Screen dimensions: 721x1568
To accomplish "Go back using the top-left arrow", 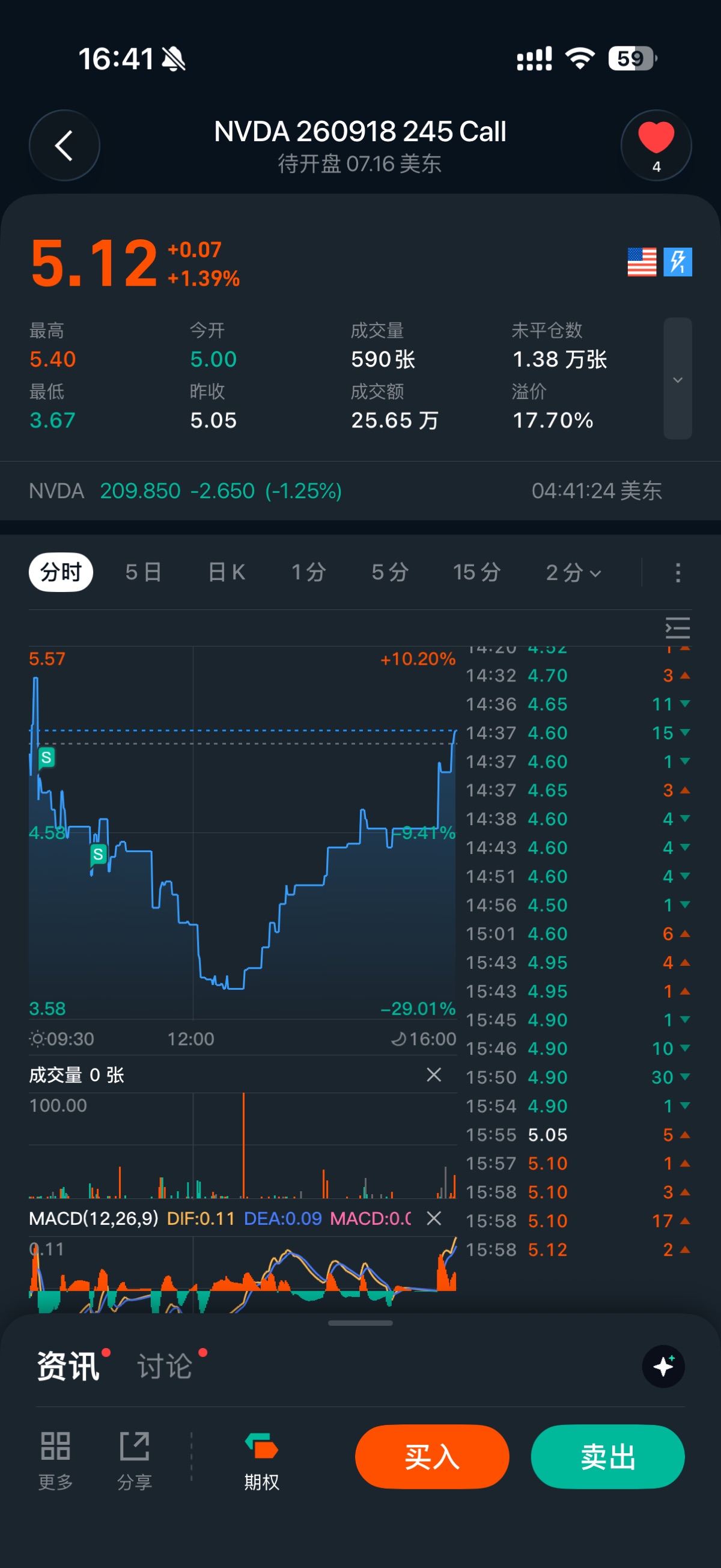I will (x=64, y=145).
